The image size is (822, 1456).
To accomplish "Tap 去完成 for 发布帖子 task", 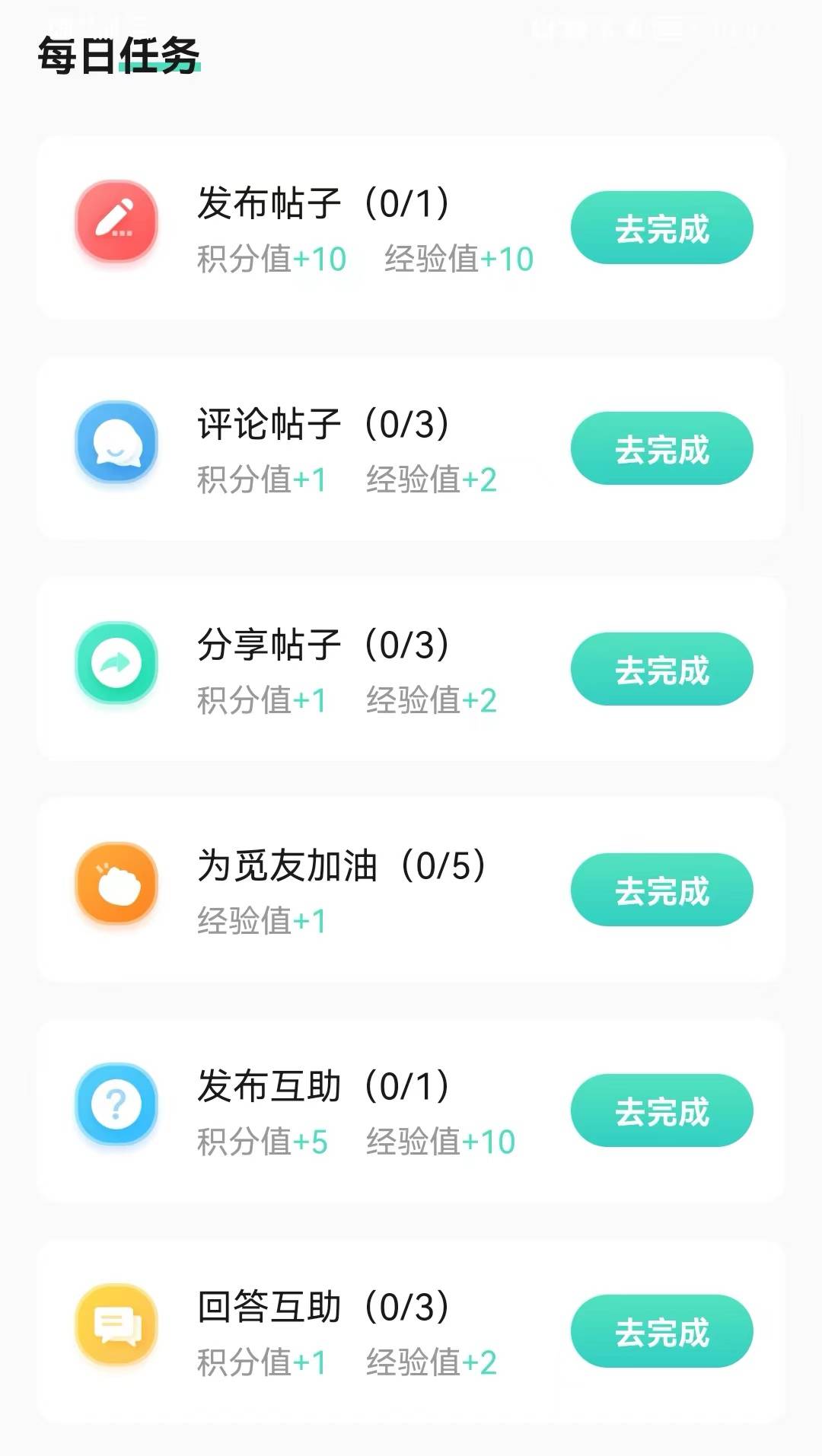I will pyautogui.click(x=661, y=228).
